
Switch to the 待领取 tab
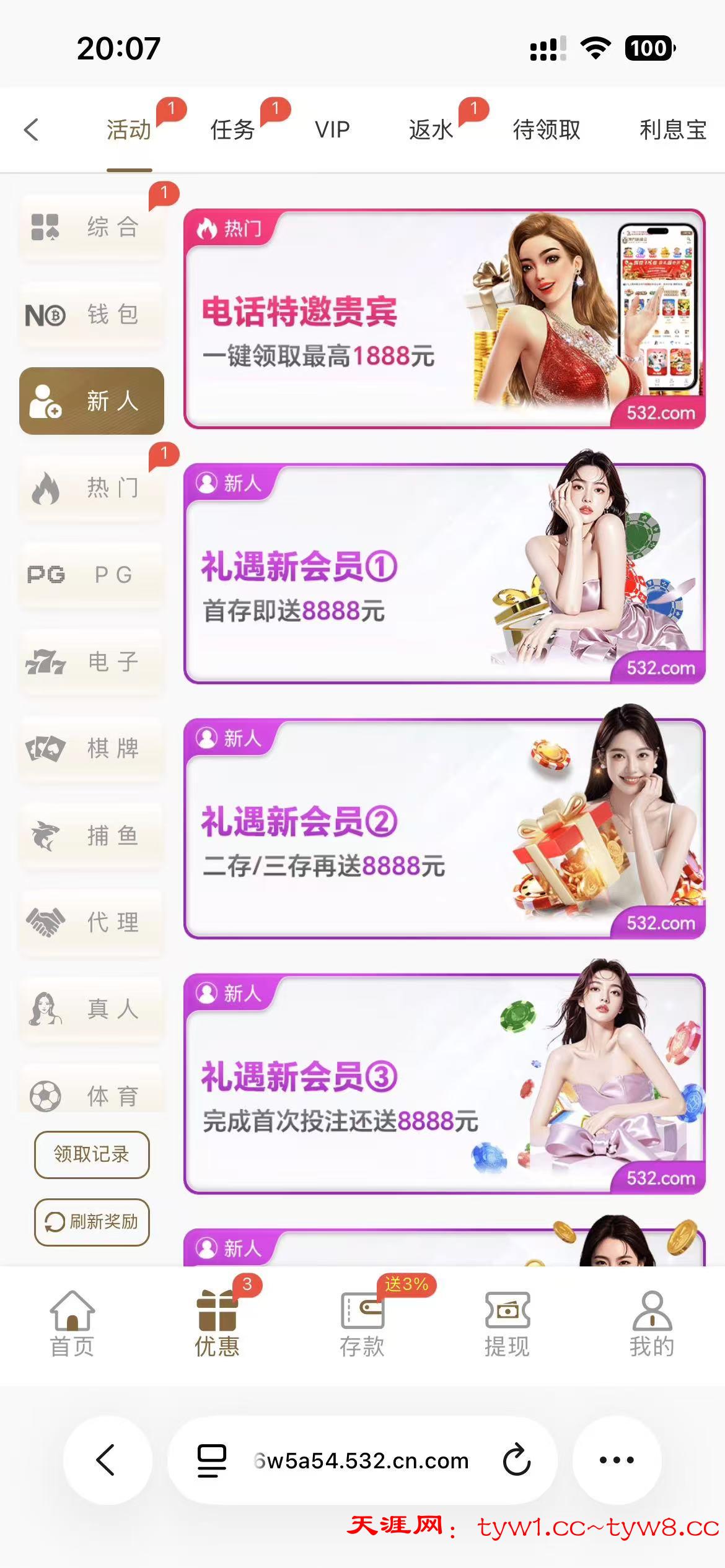pyautogui.click(x=546, y=130)
